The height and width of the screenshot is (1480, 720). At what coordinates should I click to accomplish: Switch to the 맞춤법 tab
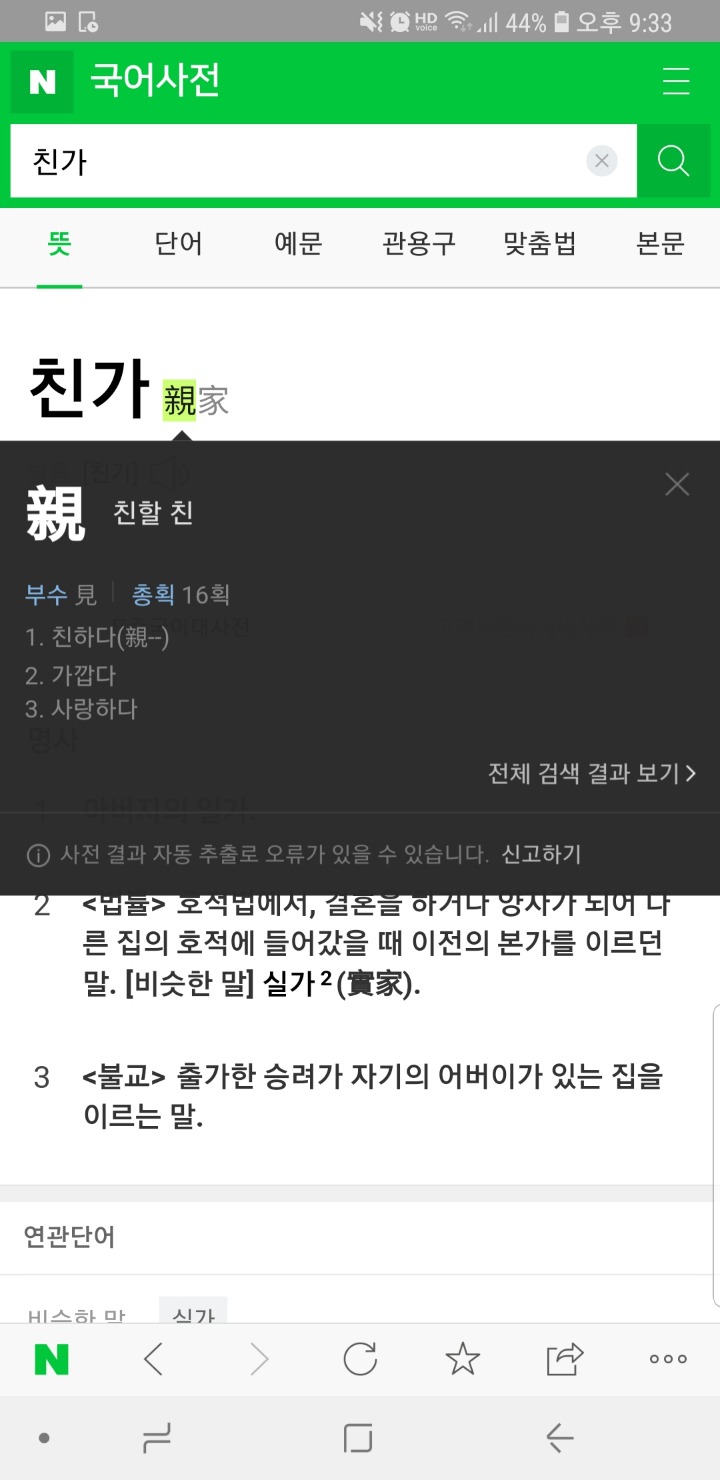pos(540,243)
